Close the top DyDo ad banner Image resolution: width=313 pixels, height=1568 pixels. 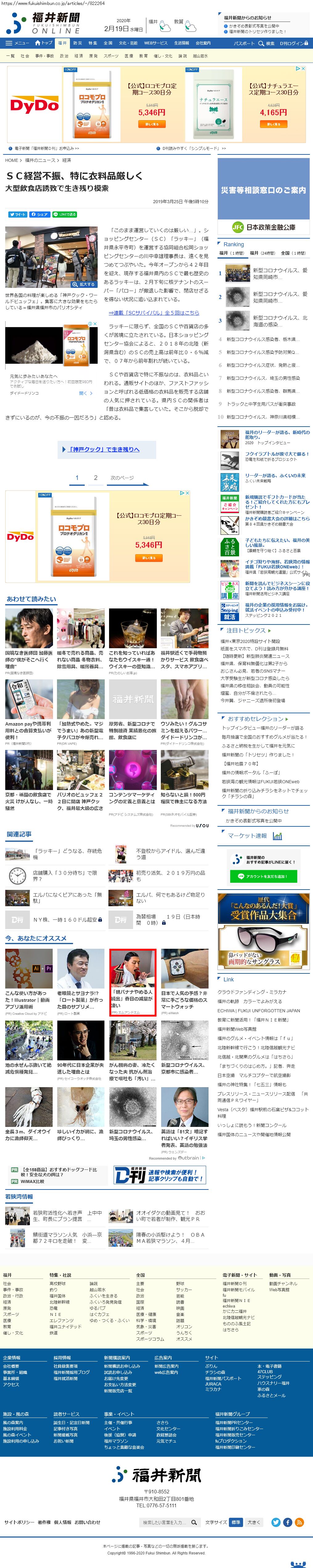(x=303, y=69)
